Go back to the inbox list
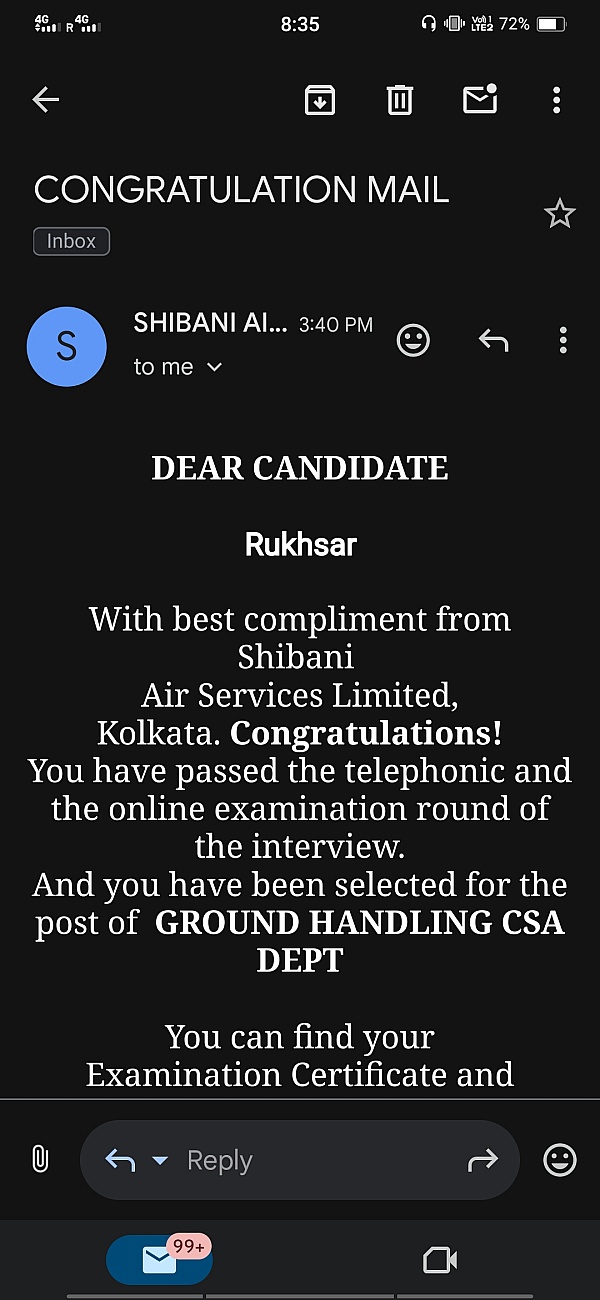Screen dimensions: 600x1300 (46, 99)
